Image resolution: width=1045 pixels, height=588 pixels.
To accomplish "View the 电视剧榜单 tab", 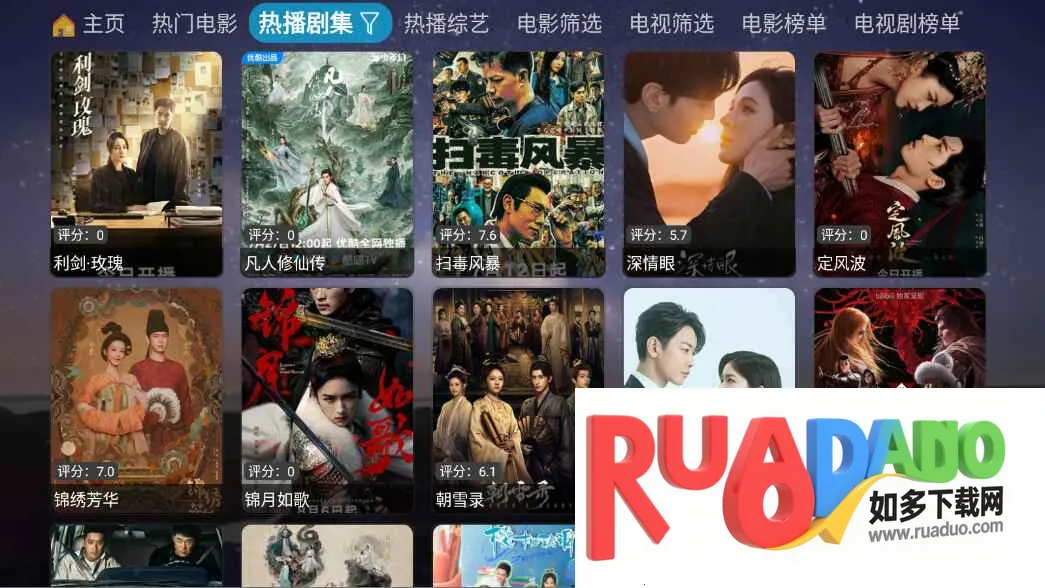I will (x=907, y=23).
